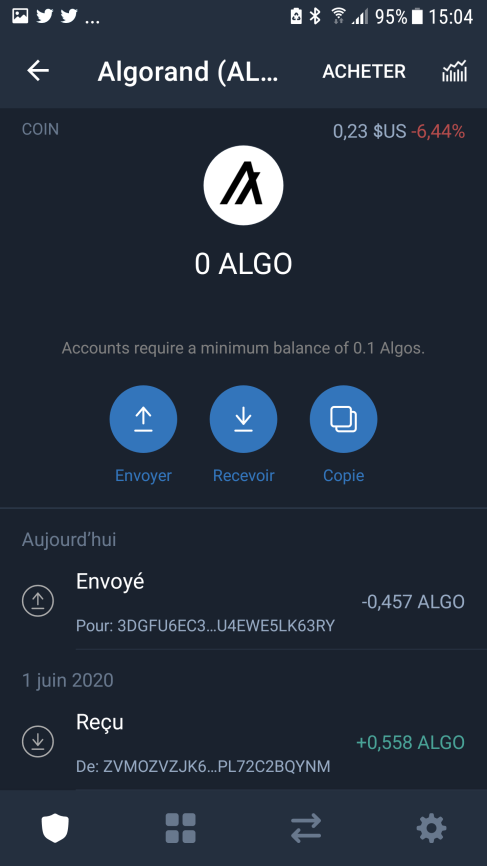Open the Reçu +0,558 ALGO transaction
Image resolution: width=487 pixels, height=866 pixels.
244,743
